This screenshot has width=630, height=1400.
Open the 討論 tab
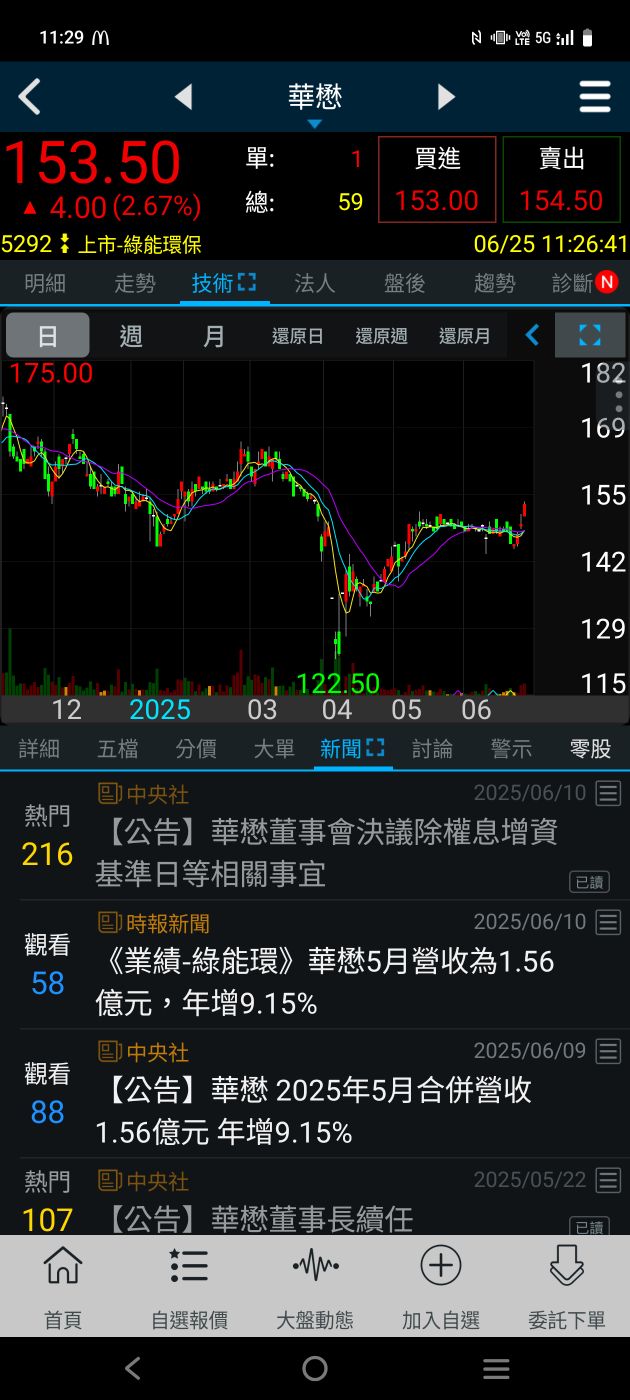click(432, 749)
